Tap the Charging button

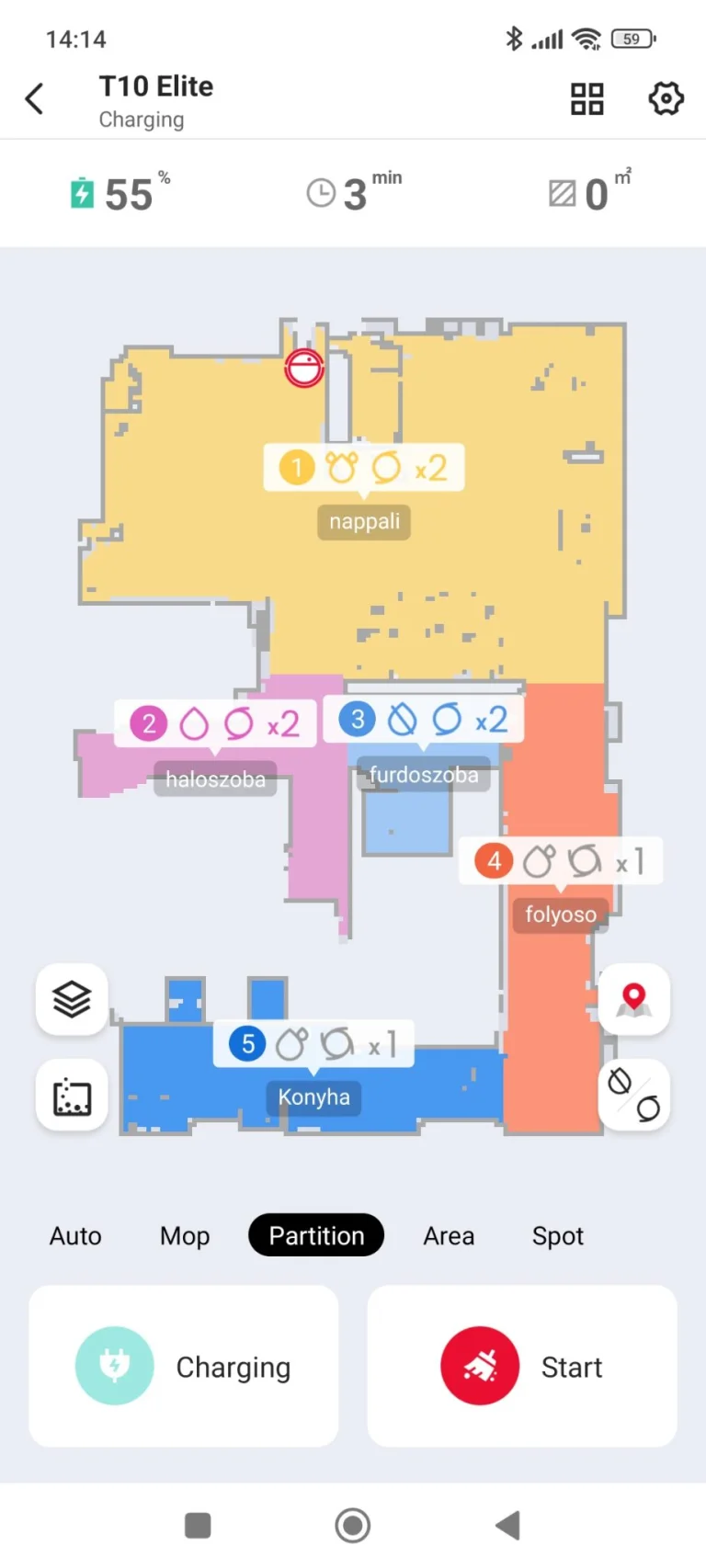point(184,1367)
